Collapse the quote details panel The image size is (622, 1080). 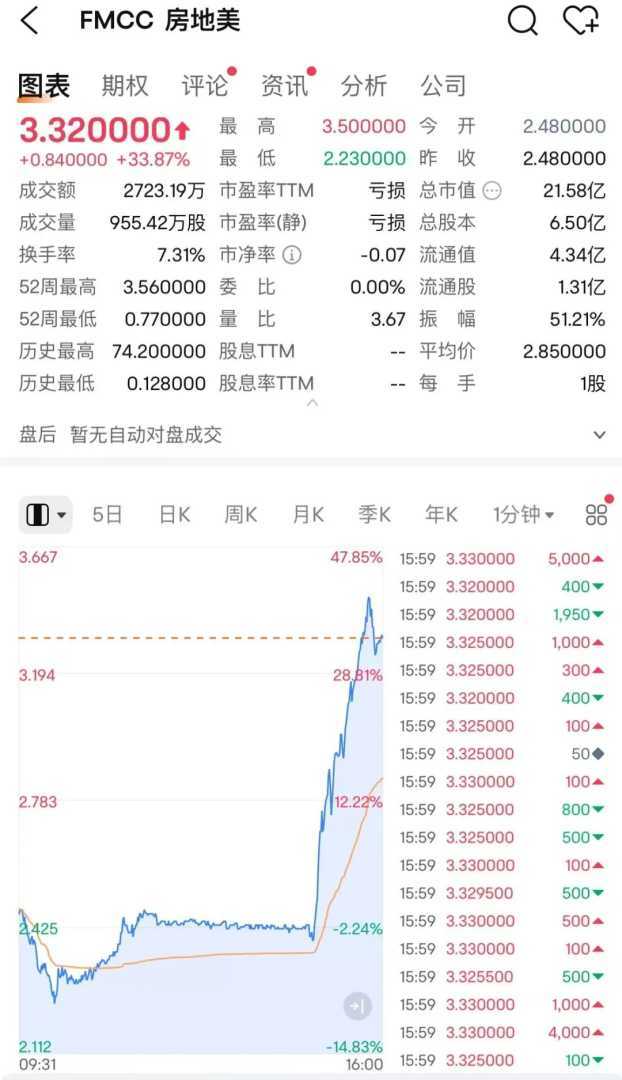pyautogui.click(x=312, y=403)
